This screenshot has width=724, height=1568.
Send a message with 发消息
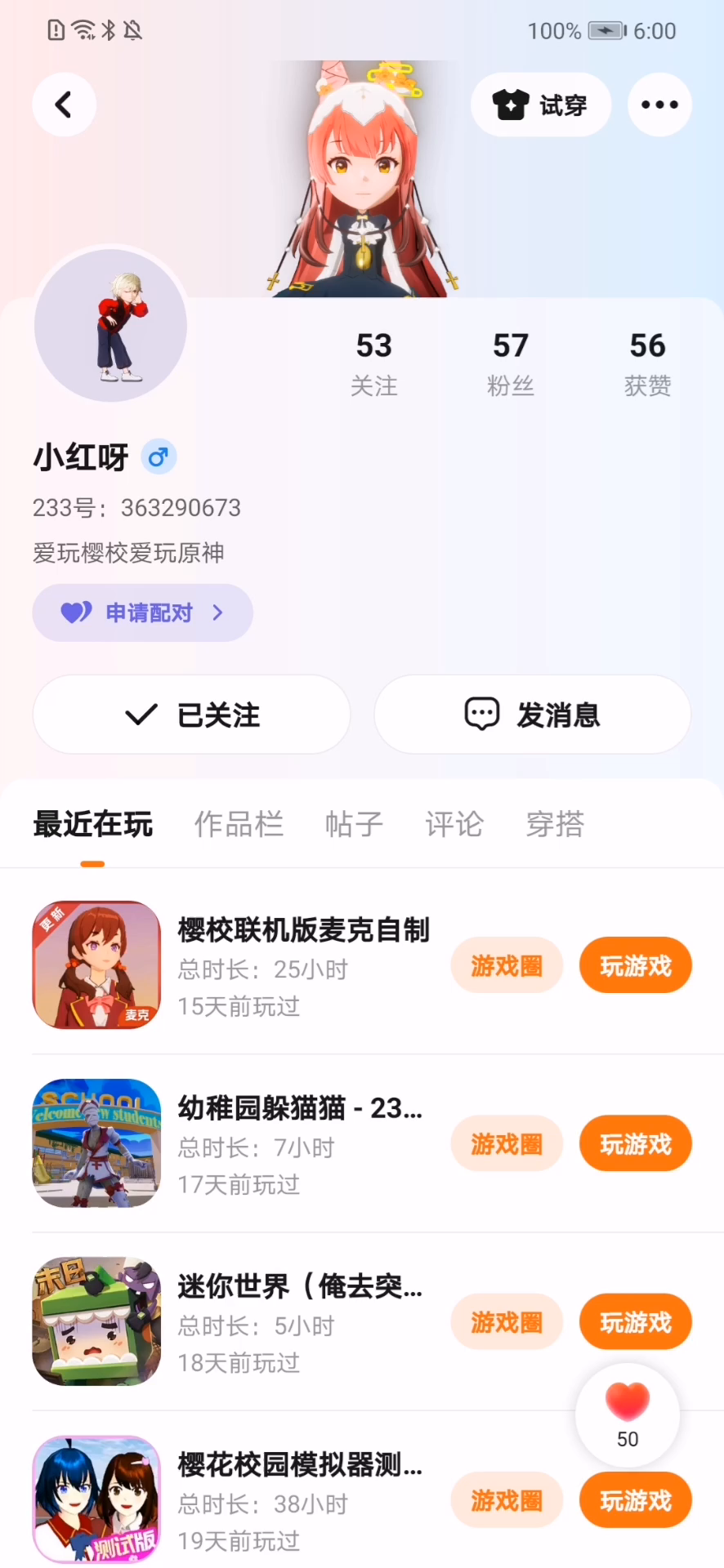click(532, 715)
